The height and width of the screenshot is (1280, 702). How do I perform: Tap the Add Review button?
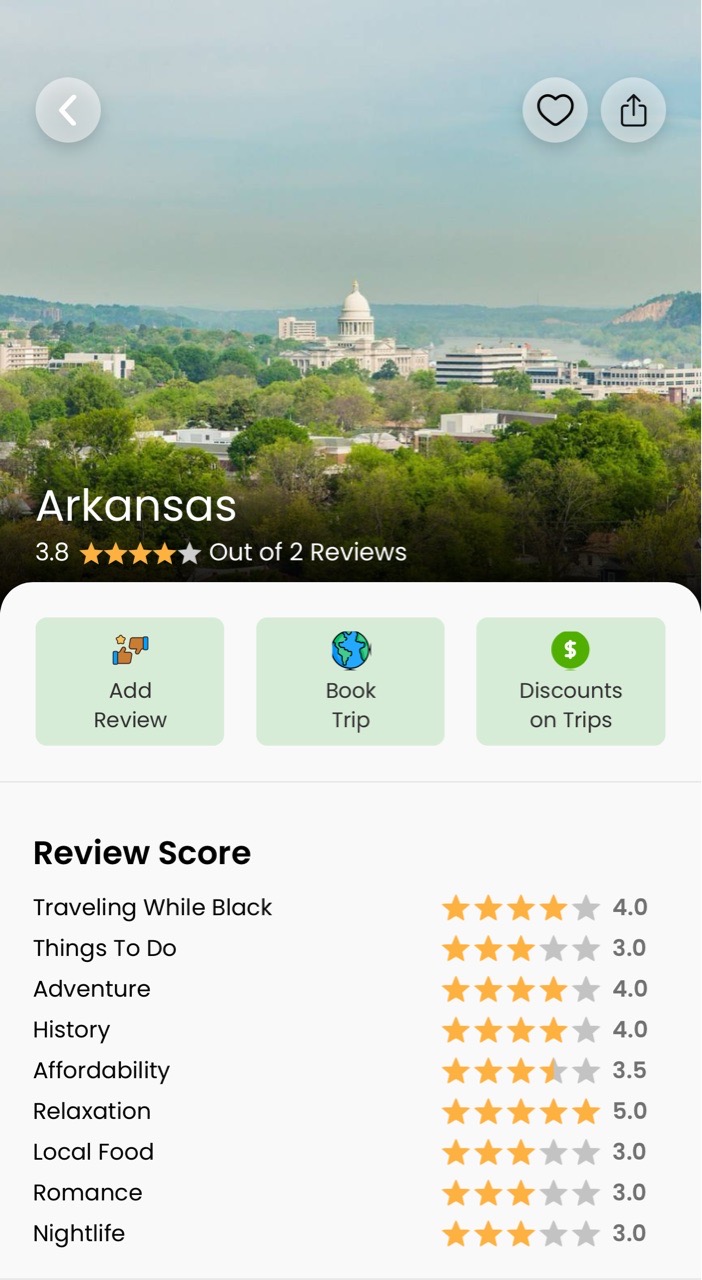tap(130, 681)
